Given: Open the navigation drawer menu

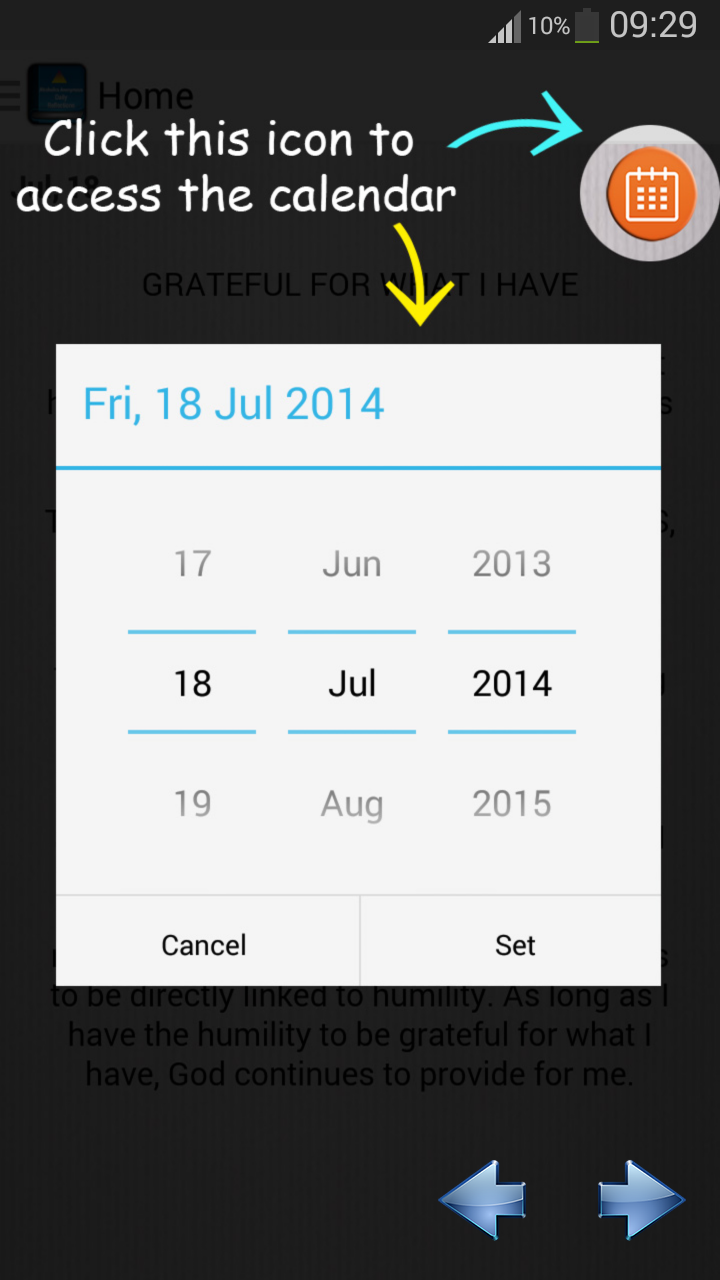Looking at the screenshot, I should click(12, 95).
